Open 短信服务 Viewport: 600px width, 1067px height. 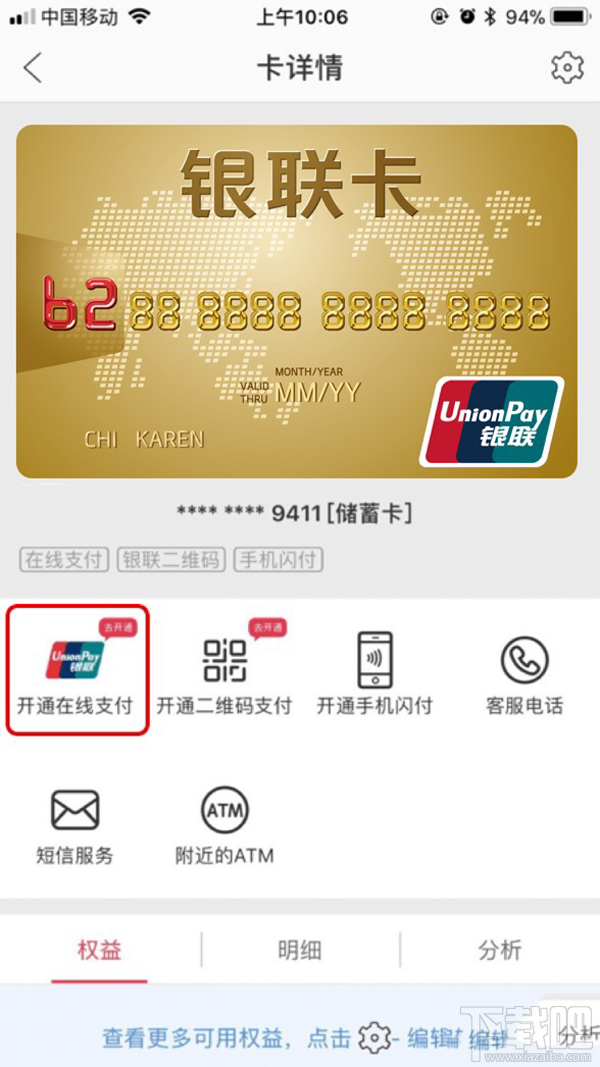(x=75, y=825)
